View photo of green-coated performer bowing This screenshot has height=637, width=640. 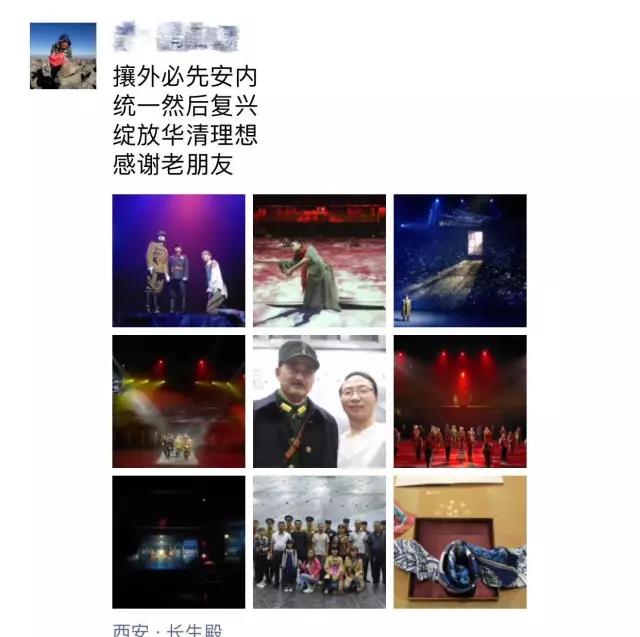click(319, 260)
